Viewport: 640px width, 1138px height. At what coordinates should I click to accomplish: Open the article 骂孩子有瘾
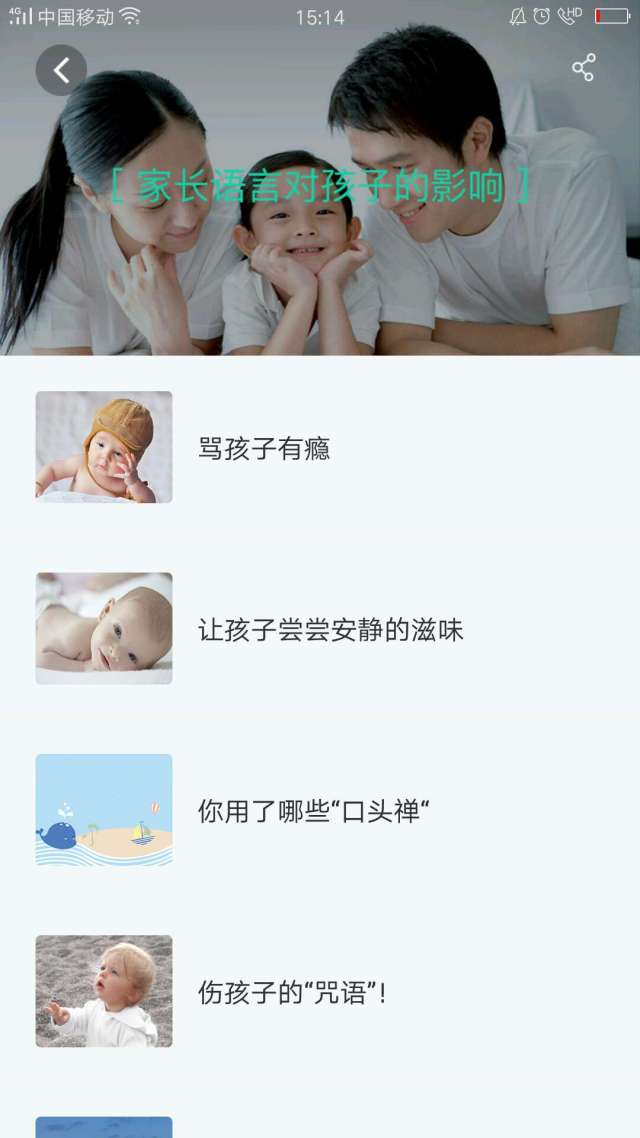click(264, 449)
